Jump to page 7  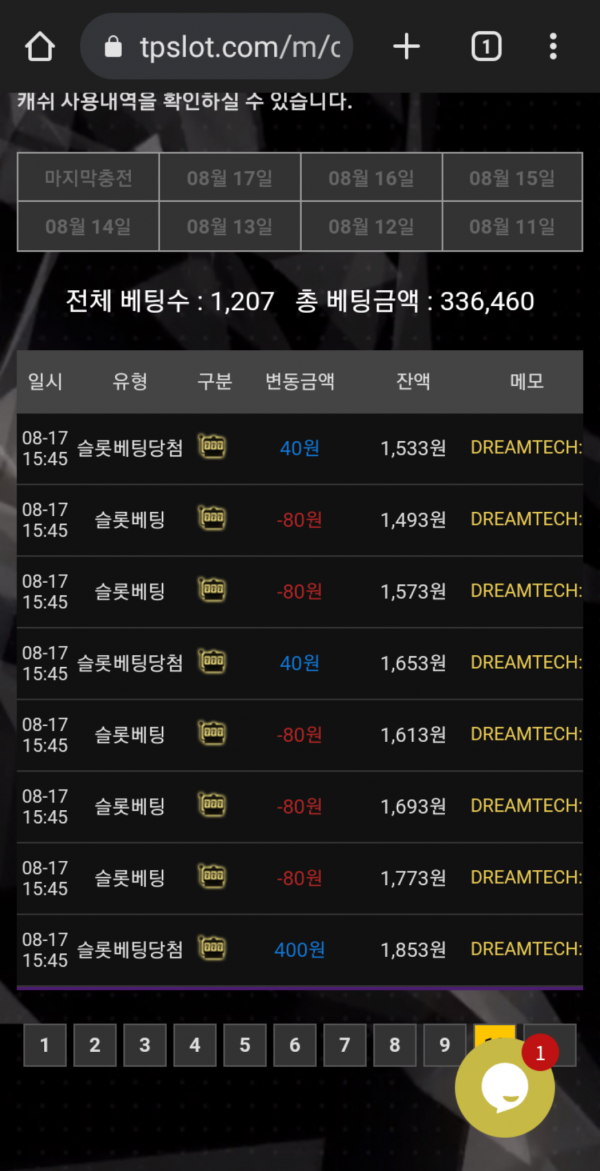tap(345, 1045)
